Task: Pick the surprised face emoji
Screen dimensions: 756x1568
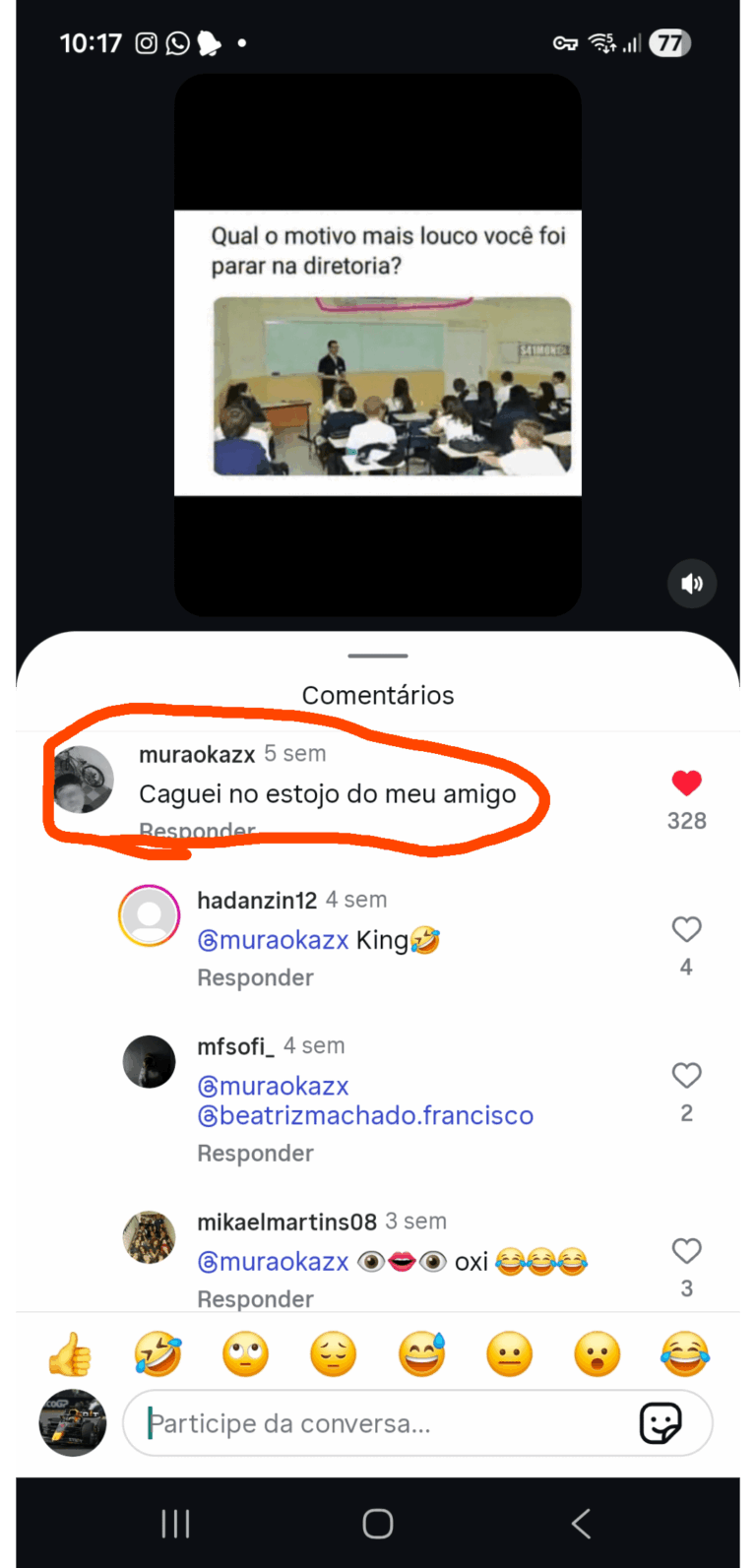Action: (598, 1355)
